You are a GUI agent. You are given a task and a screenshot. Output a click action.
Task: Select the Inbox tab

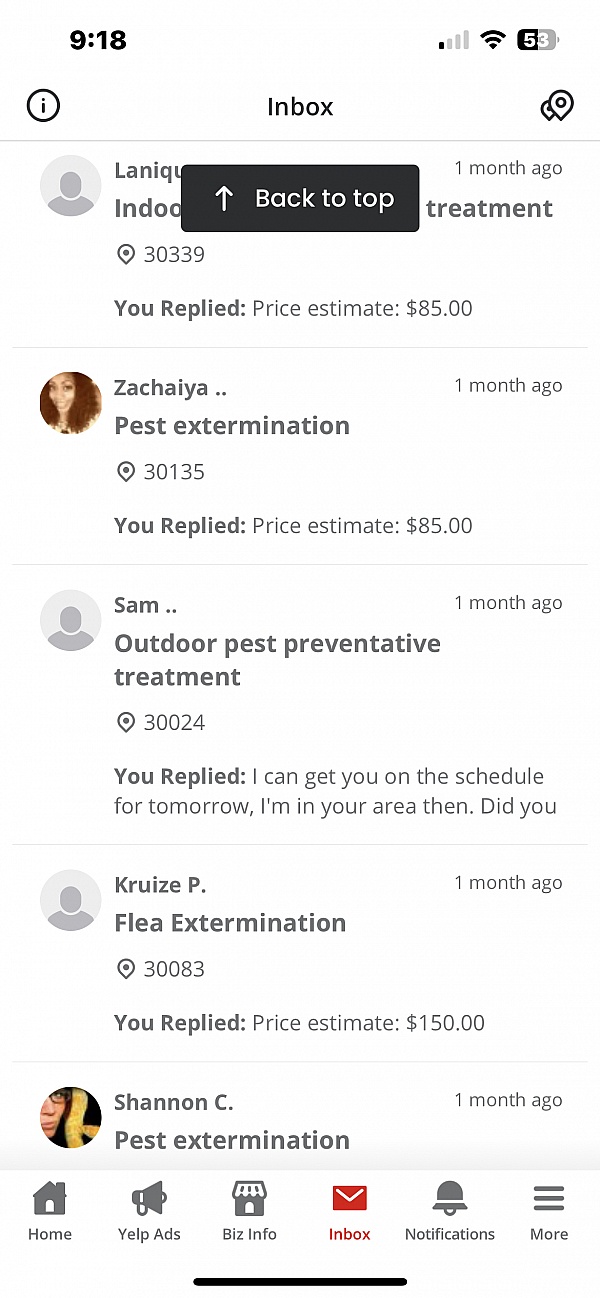click(350, 1211)
